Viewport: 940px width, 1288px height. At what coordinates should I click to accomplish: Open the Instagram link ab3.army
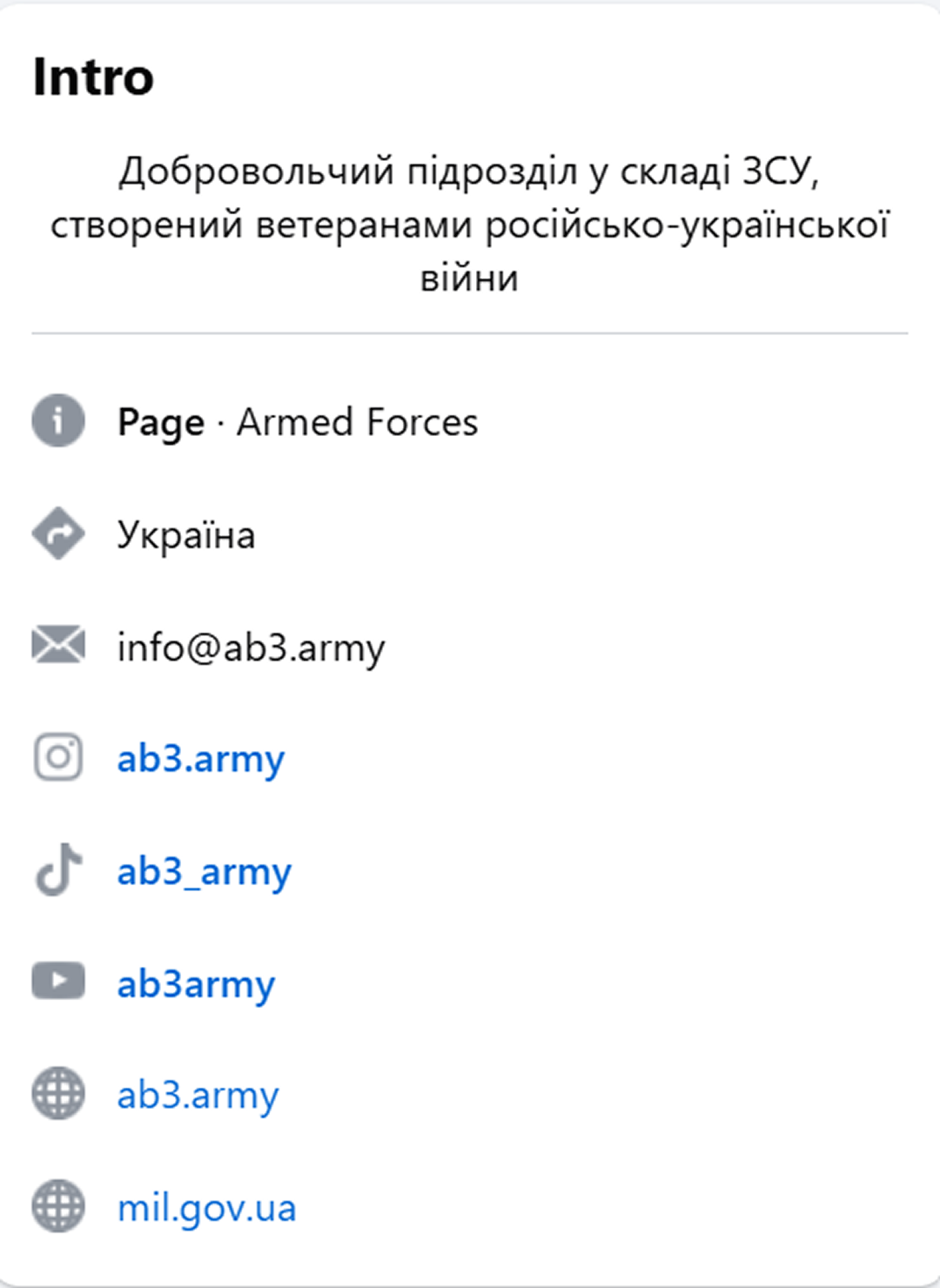[x=200, y=759]
